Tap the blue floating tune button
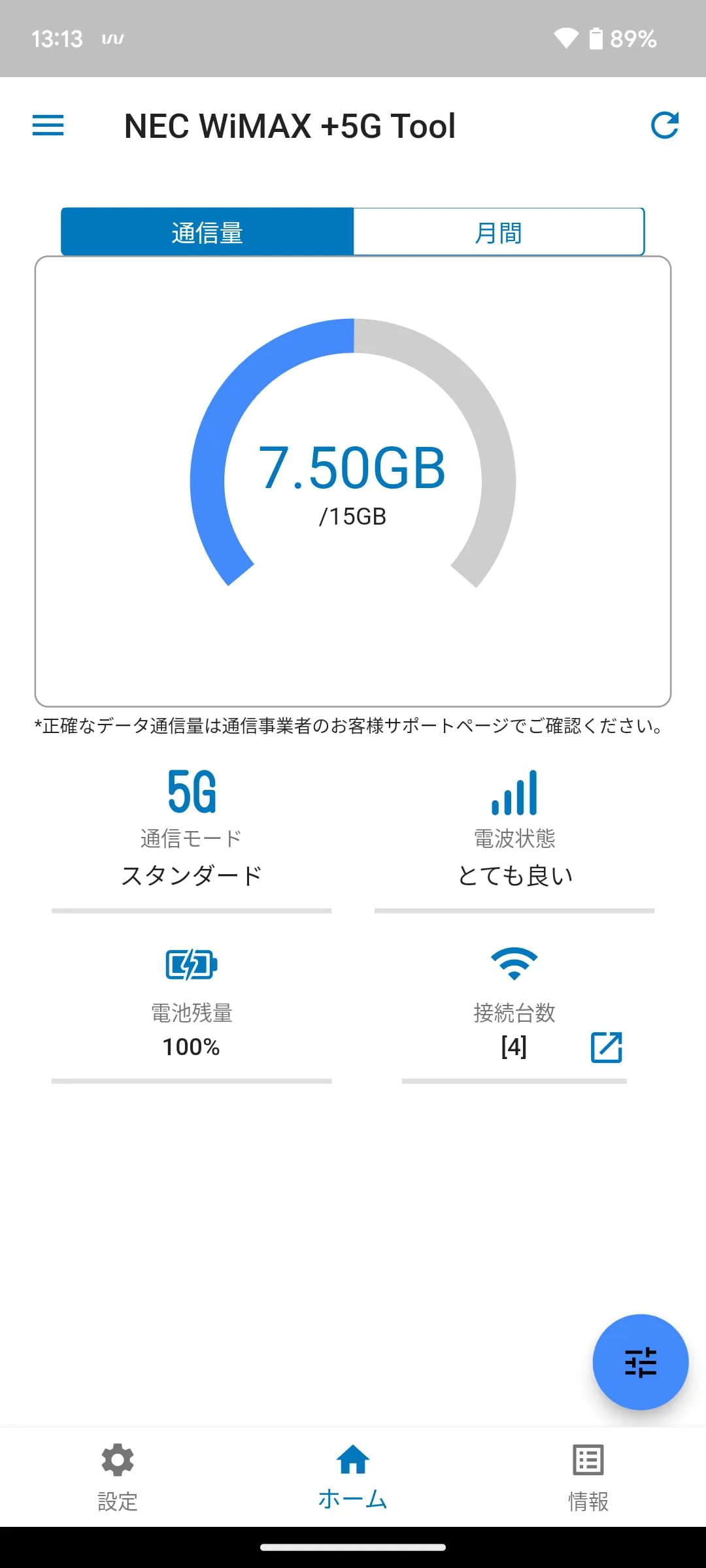 pyautogui.click(x=641, y=1361)
